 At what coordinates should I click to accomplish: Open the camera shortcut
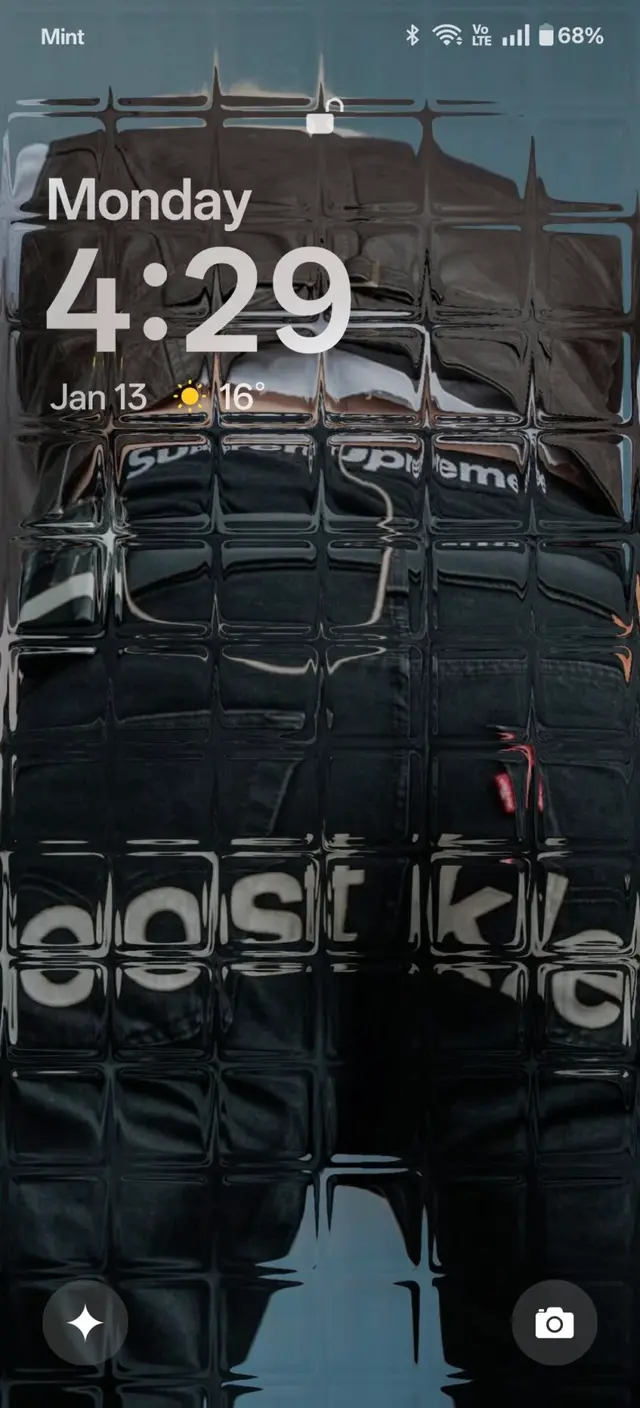click(554, 1324)
